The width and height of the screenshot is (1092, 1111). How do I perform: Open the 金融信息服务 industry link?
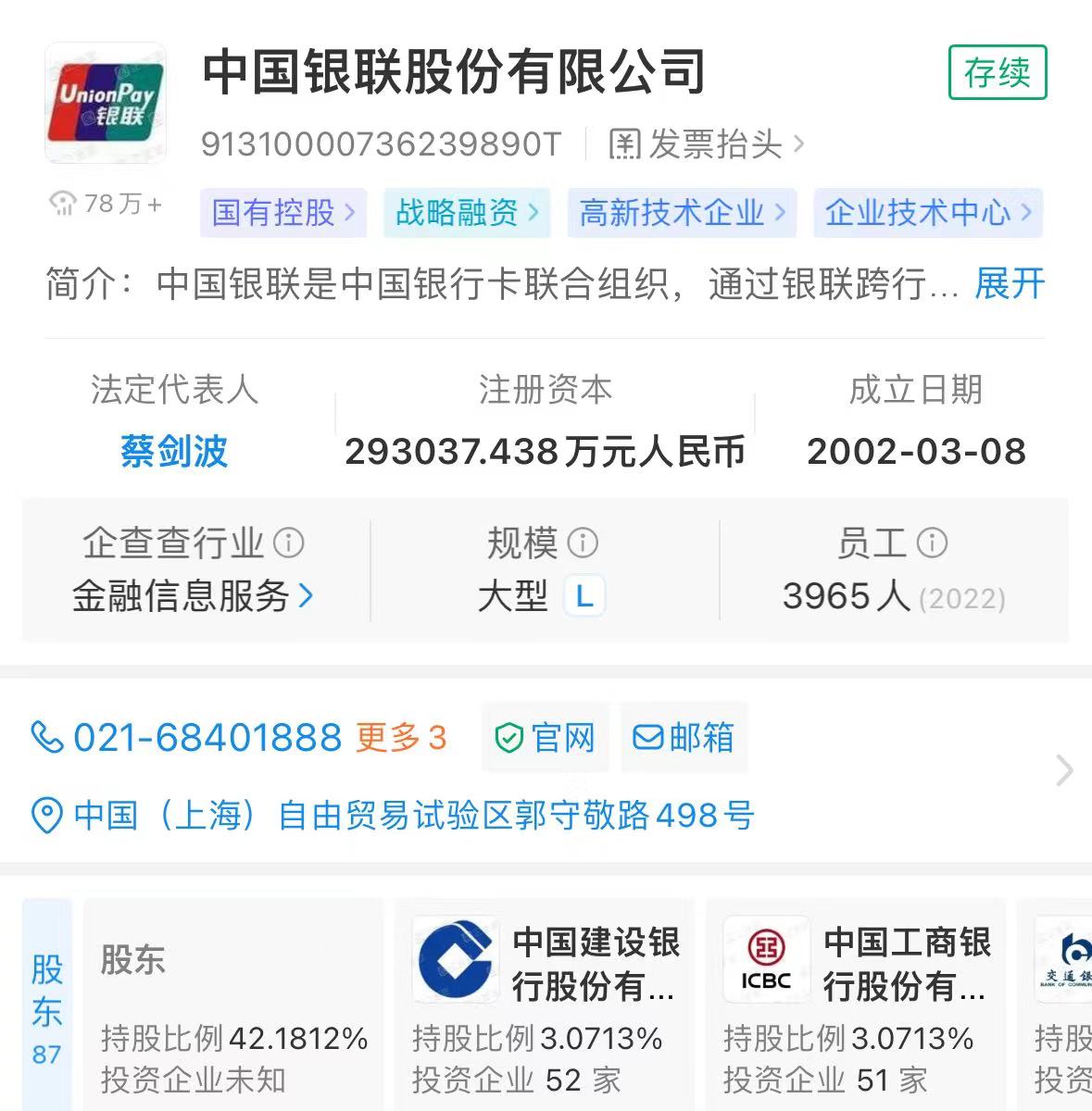(x=193, y=596)
